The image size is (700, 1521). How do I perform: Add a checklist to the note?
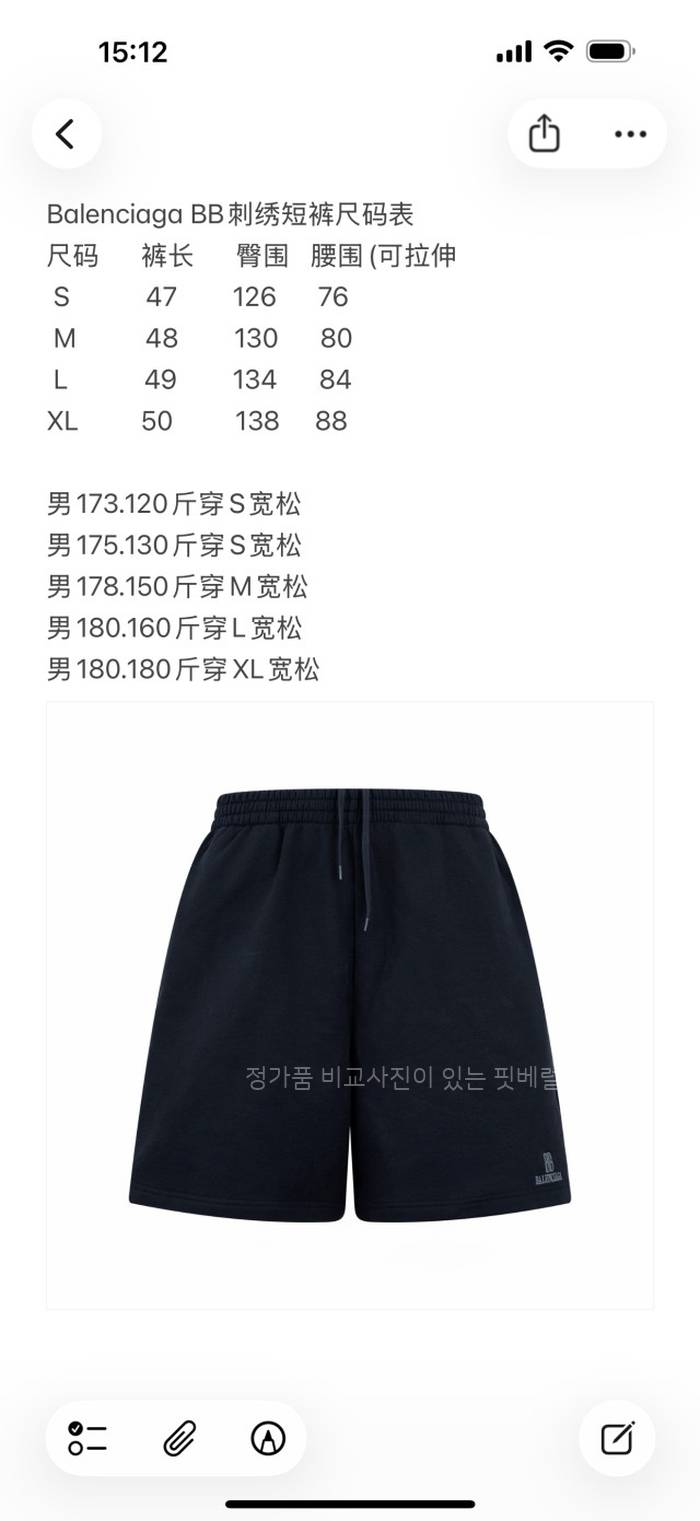pyautogui.click(x=88, y=1438)
